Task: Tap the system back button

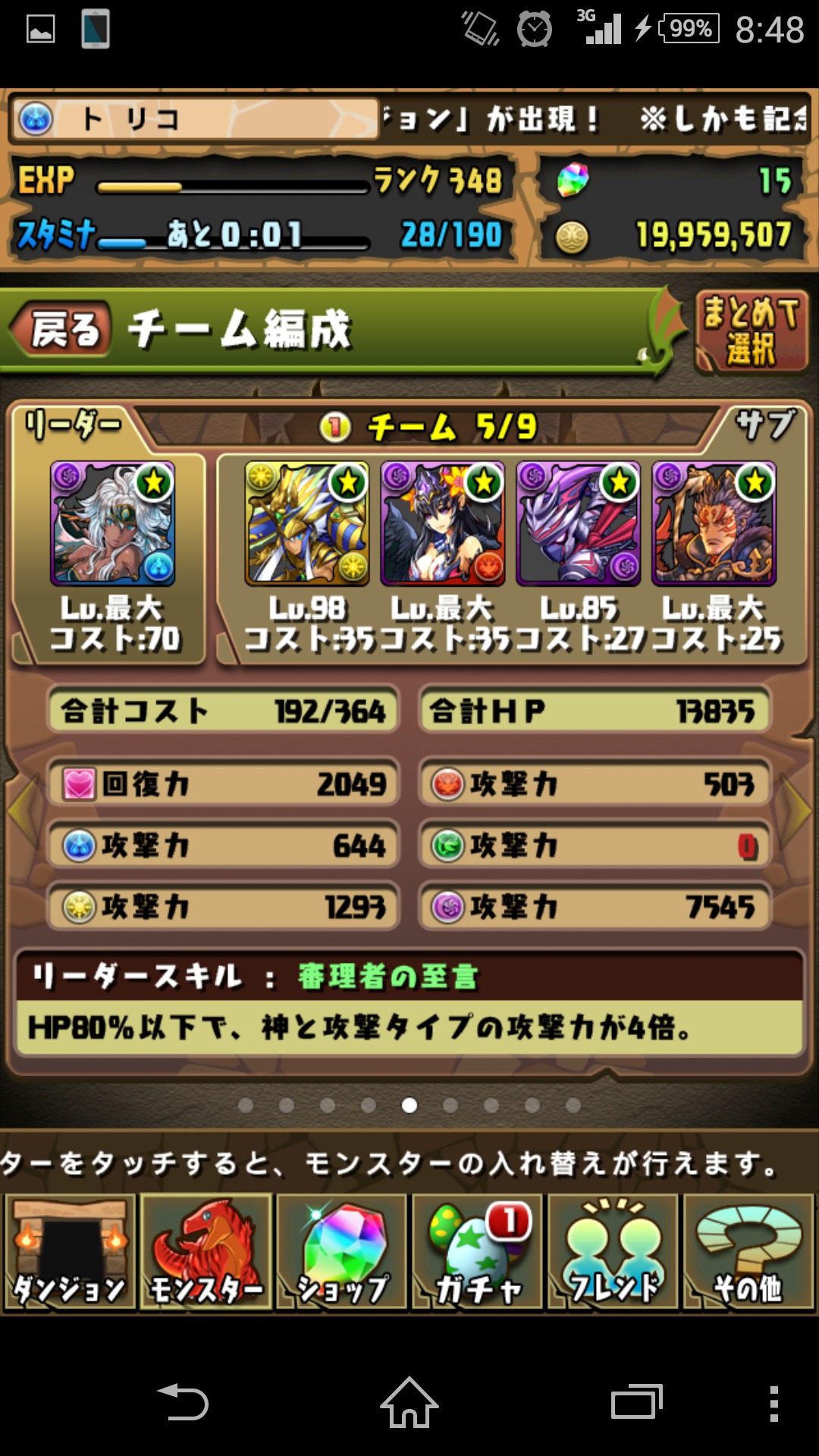Action: click(182, 1403)
